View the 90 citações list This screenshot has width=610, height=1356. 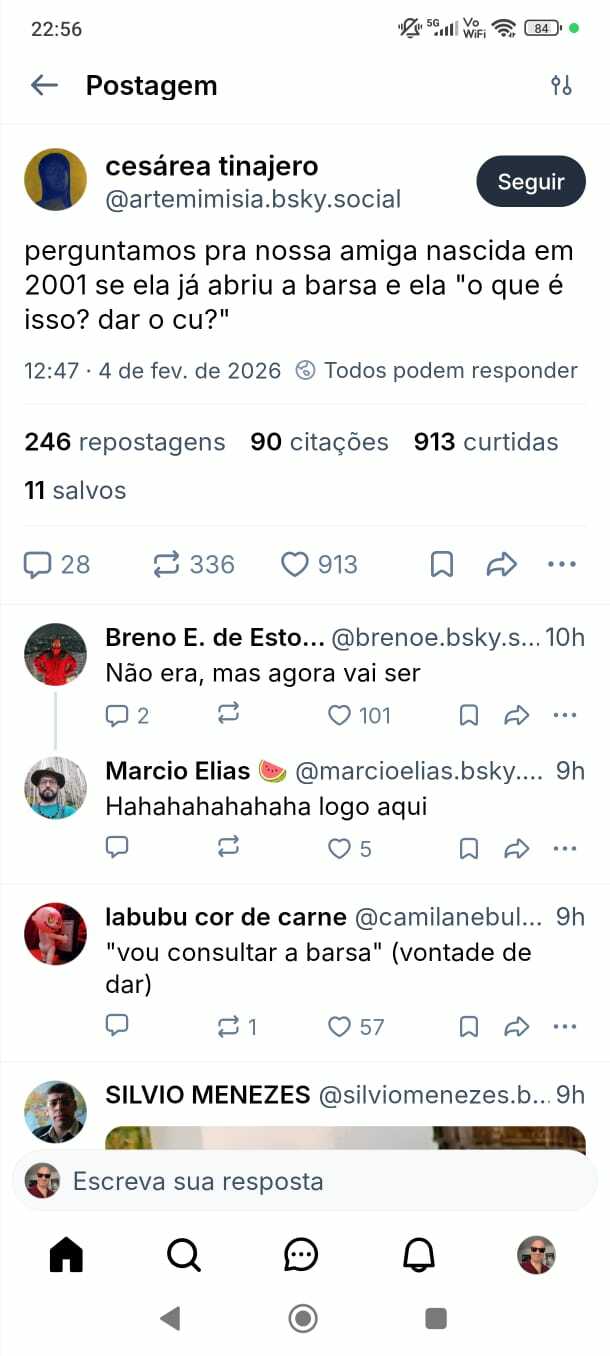pos(319,442)
